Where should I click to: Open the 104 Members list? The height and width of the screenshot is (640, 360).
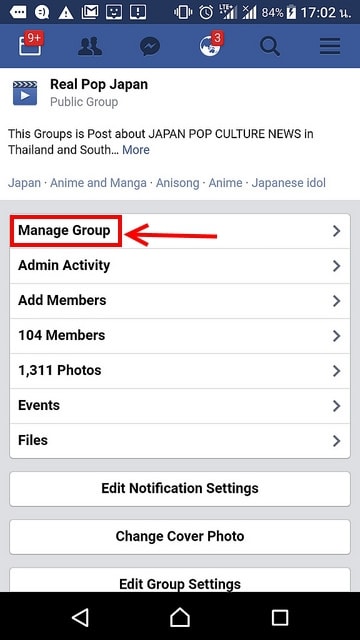[180, 336]
